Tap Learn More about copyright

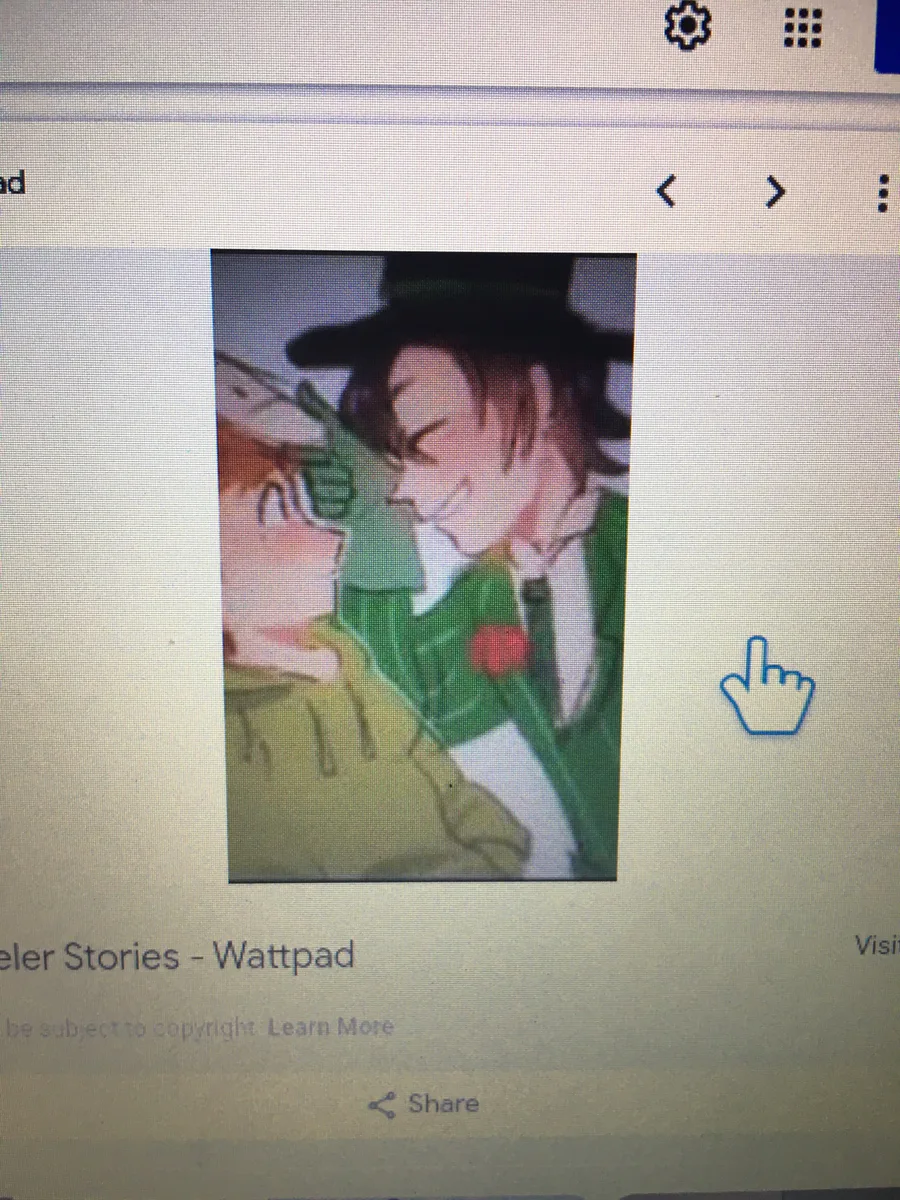[x=331, y=1027]
